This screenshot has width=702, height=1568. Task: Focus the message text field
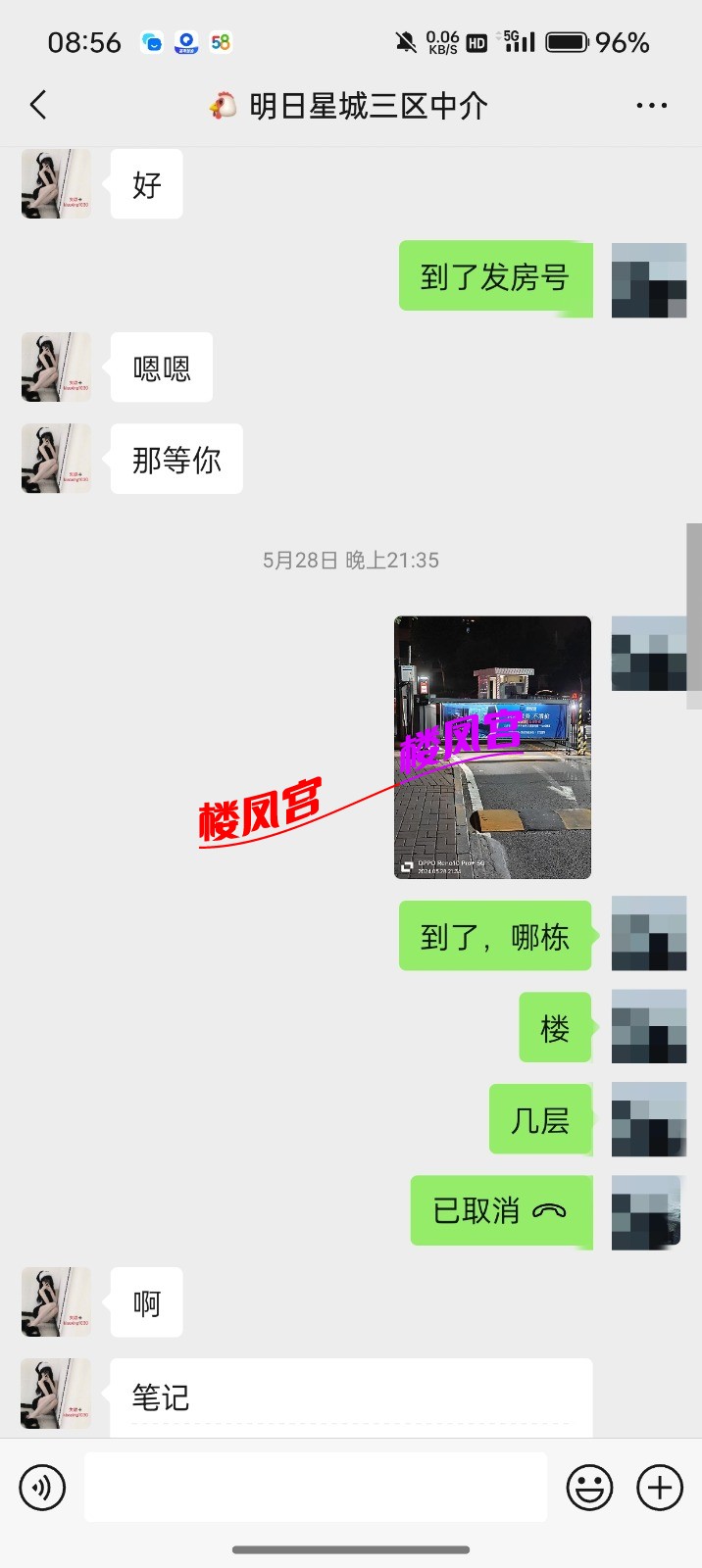click(x=315, y=1488)
